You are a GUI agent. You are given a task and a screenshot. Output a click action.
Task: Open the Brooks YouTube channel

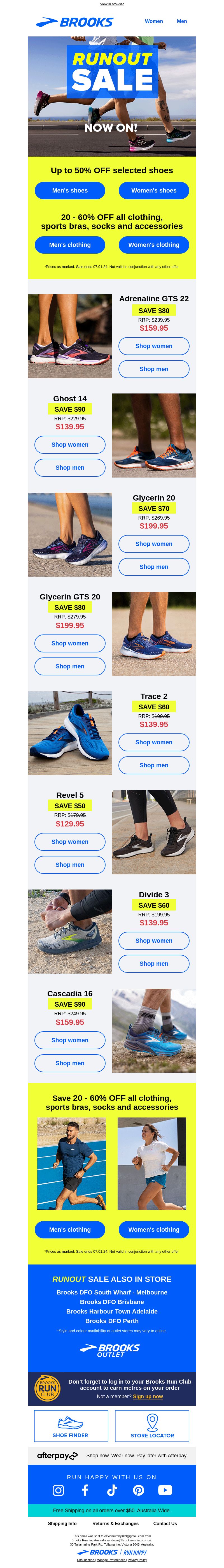pyautogui.click(x=165, y=1490)
